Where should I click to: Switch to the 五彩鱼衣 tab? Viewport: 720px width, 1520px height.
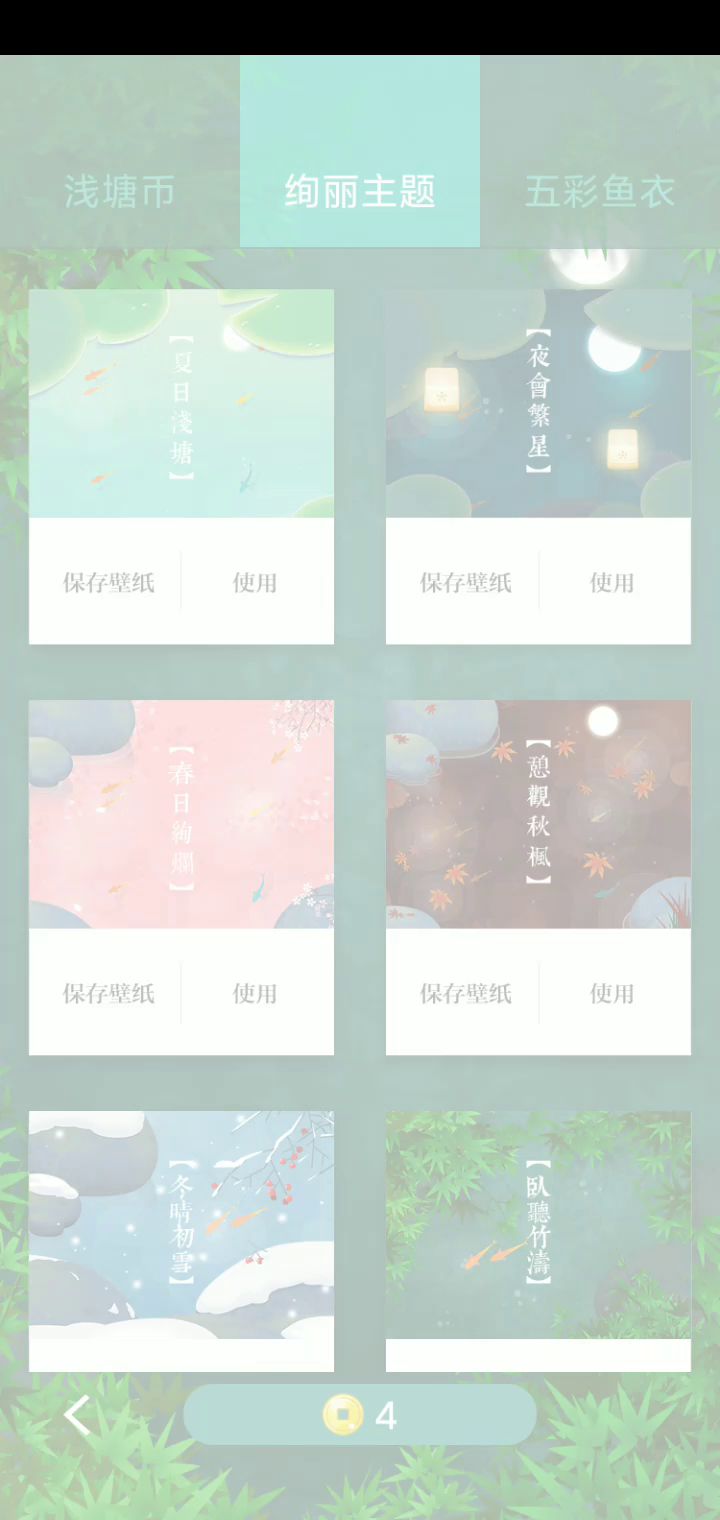coord(600,191)
